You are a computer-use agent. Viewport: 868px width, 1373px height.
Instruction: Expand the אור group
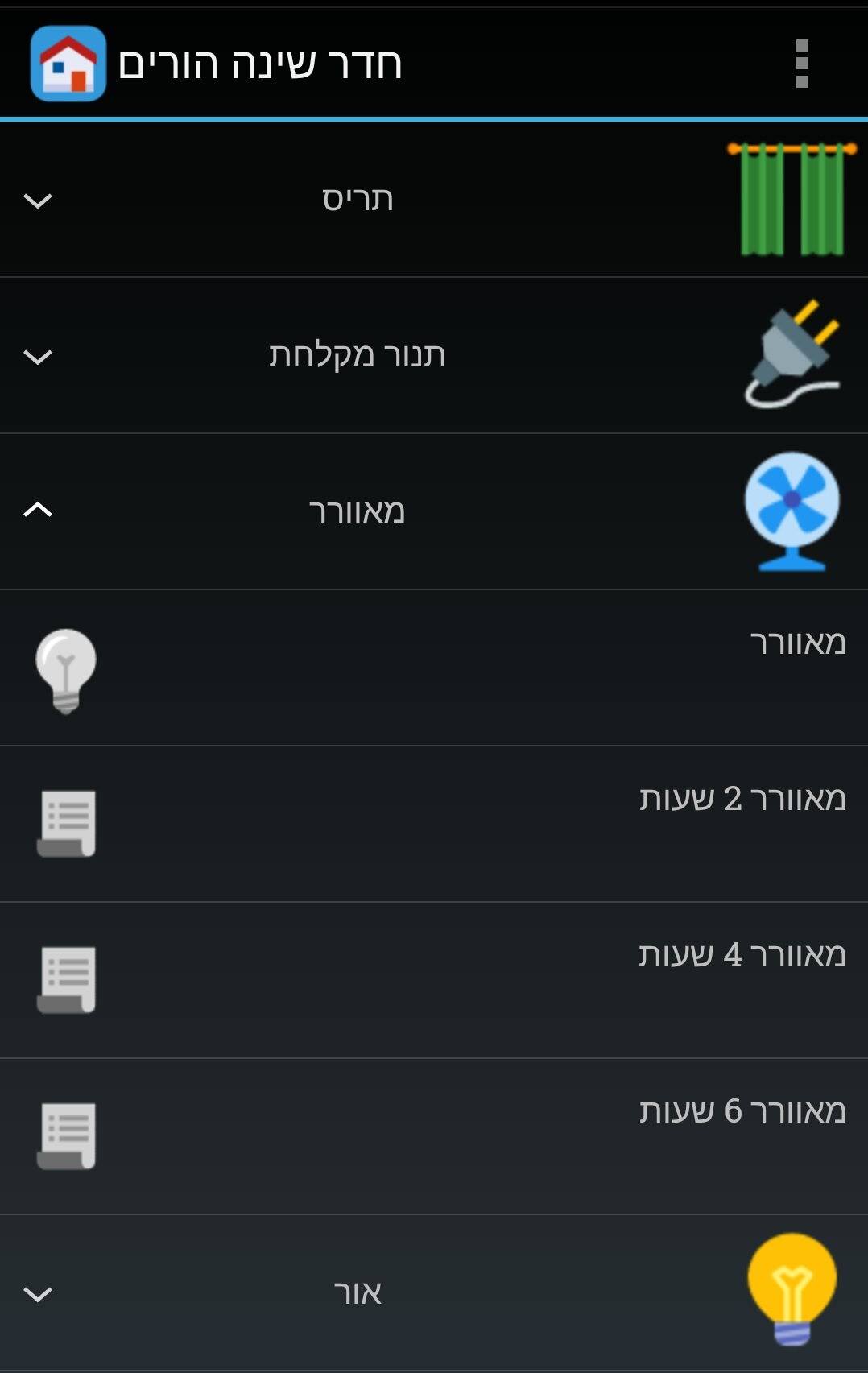click(x=38, y=1293)
